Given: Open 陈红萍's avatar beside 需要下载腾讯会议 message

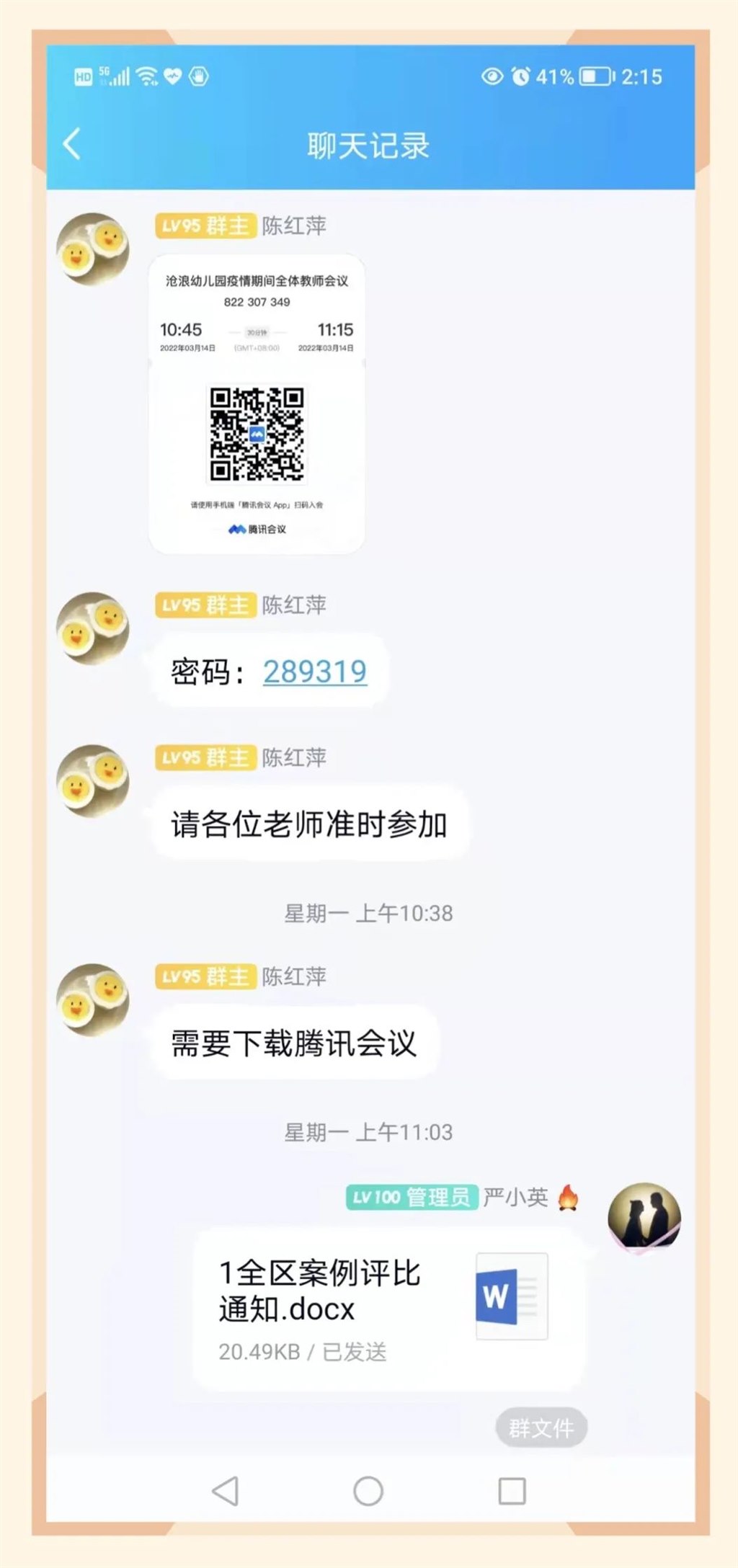Looking at the screenshot, I should pyautogui.click(x=93, y=999).
